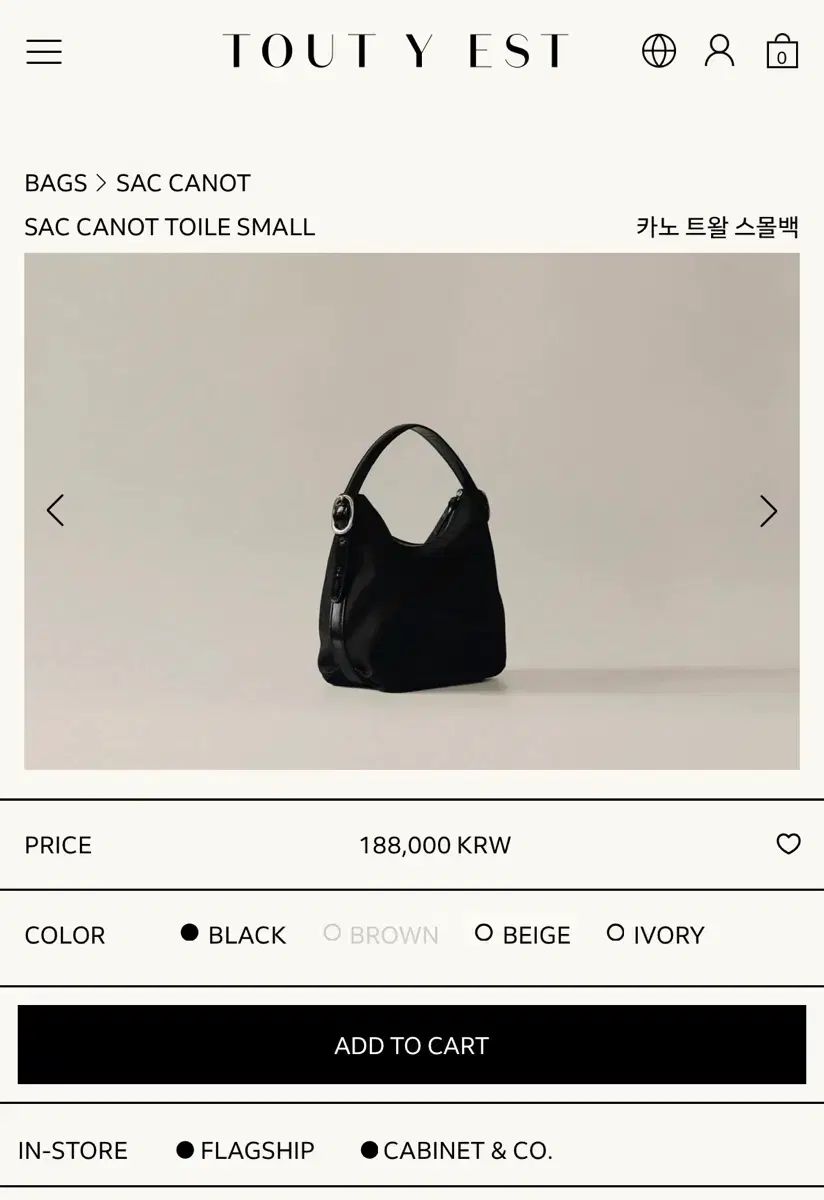Screen dimensions: 824x1200
Task: Open the account profile icon
Action: (x=719, y=50)
